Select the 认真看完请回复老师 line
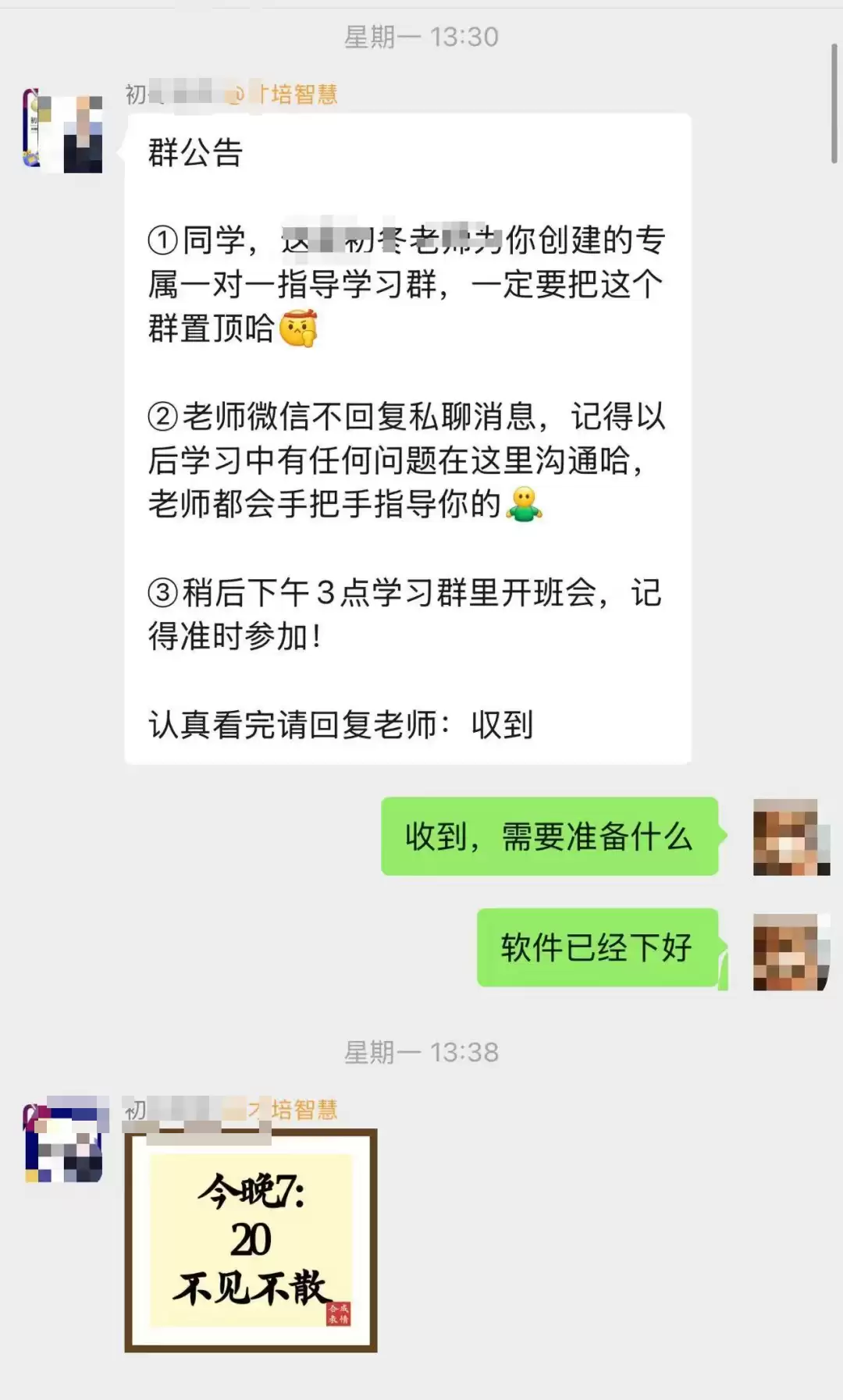 (x=343, y=725)
